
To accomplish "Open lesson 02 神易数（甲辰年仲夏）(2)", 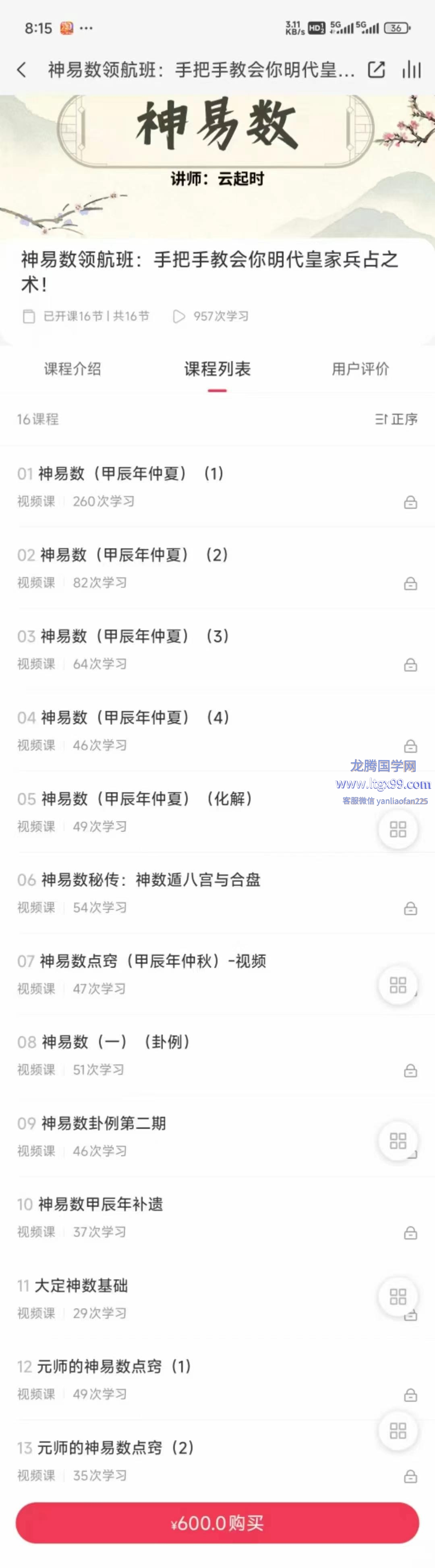I will pos(134,555).
